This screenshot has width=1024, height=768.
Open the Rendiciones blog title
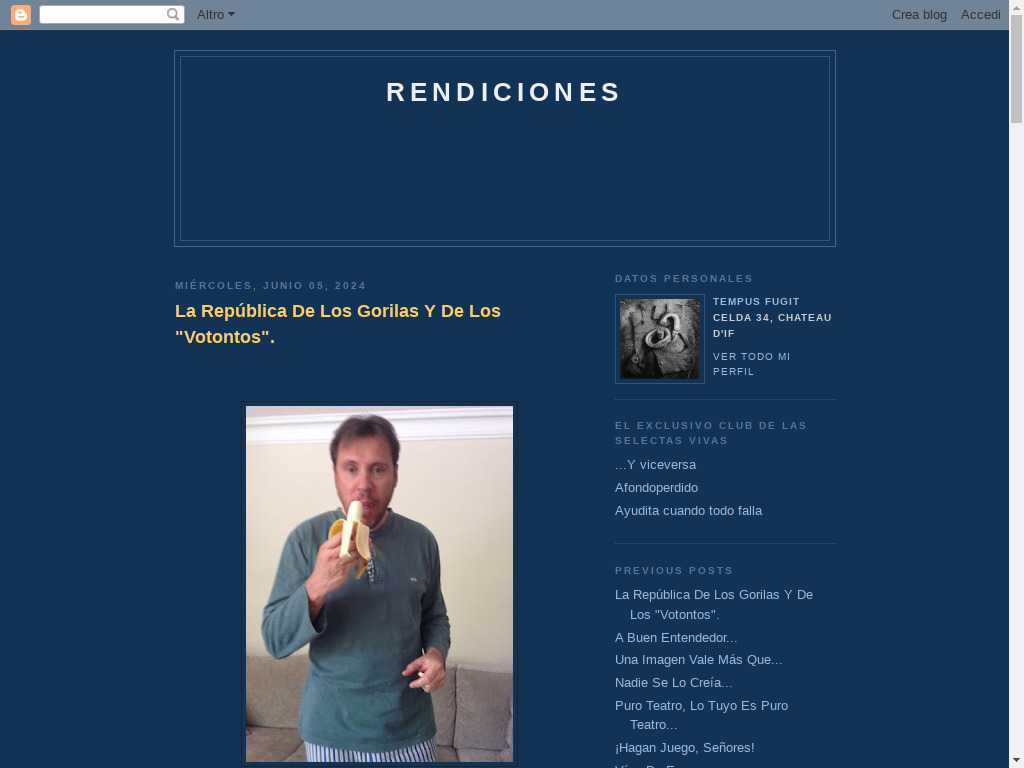click(504, 92)
